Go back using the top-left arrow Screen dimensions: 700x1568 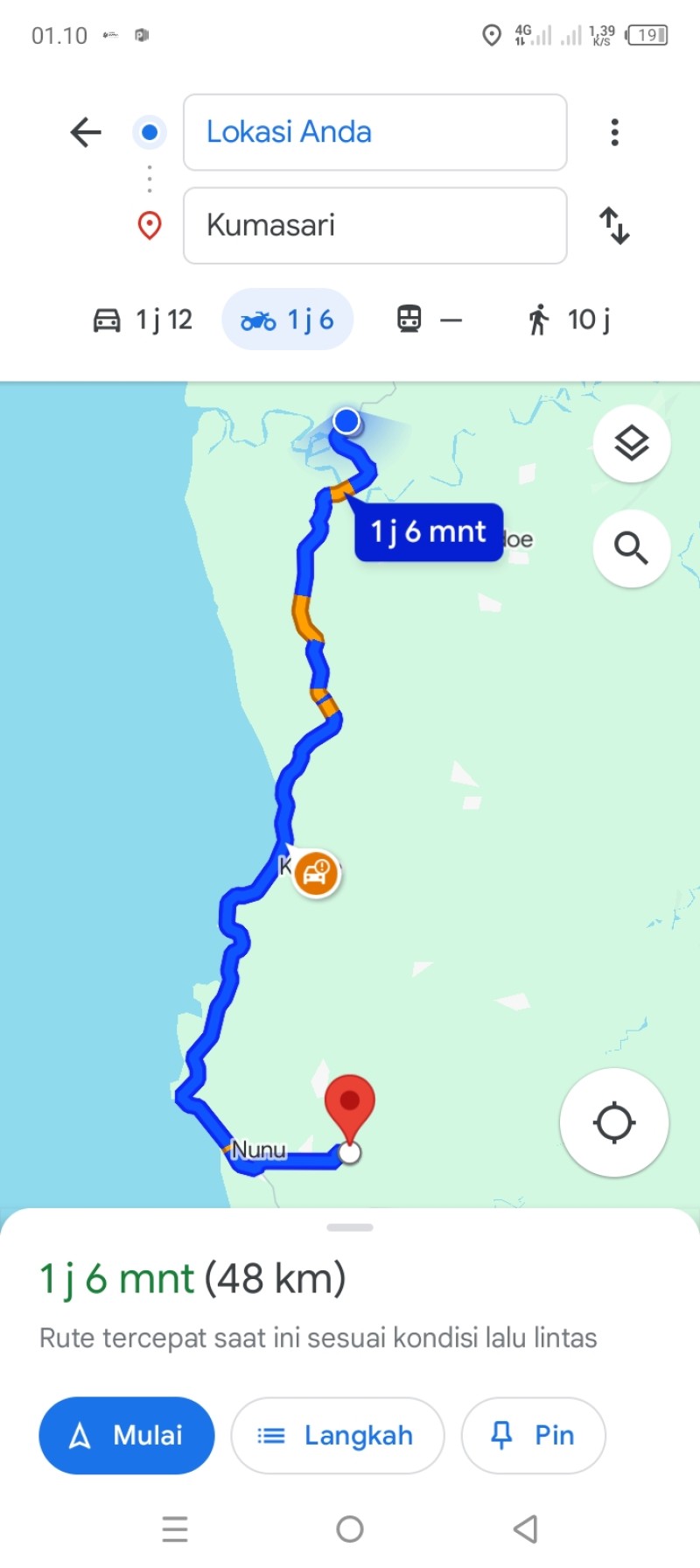86,132
